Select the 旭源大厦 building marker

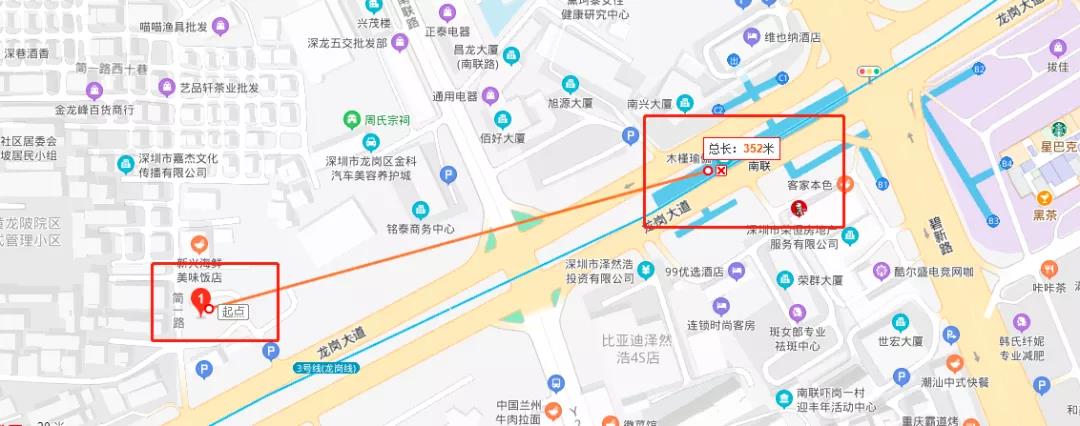(570, 84)
